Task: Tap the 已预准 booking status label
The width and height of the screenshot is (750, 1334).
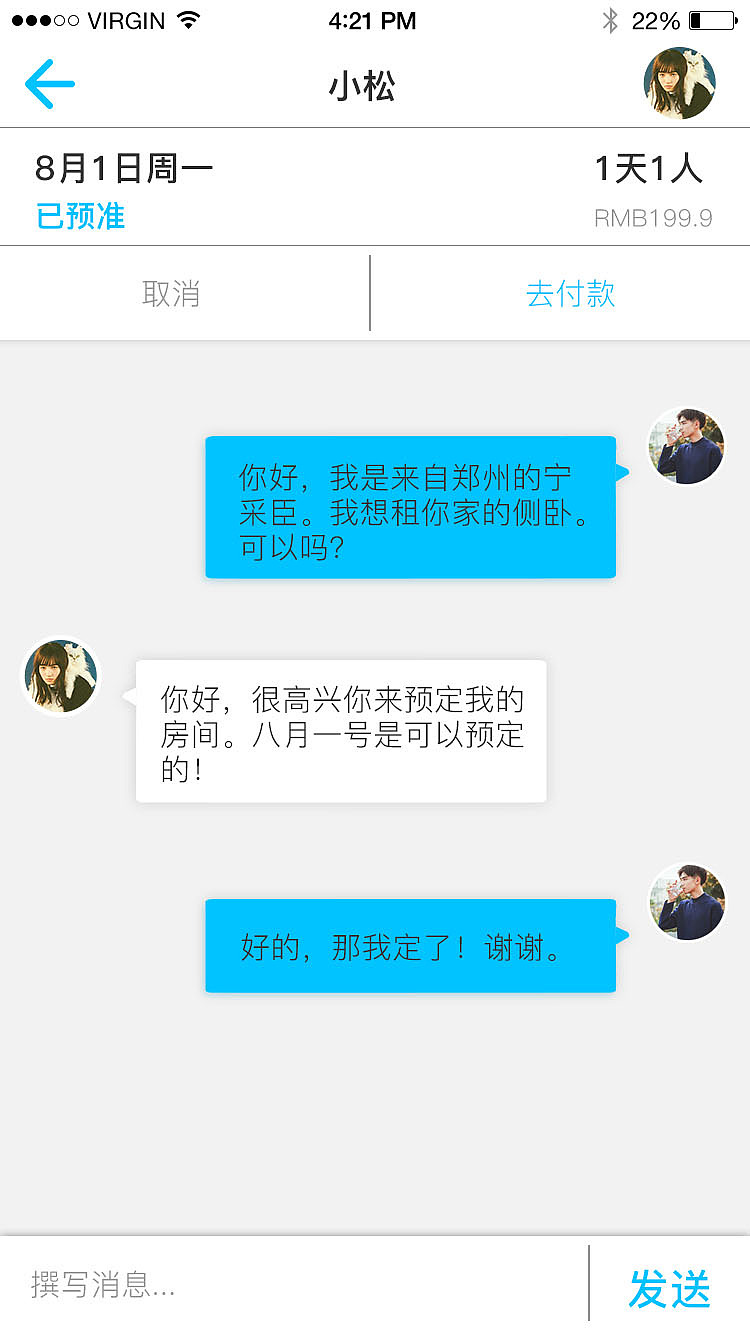Action: tap(79, 217)
